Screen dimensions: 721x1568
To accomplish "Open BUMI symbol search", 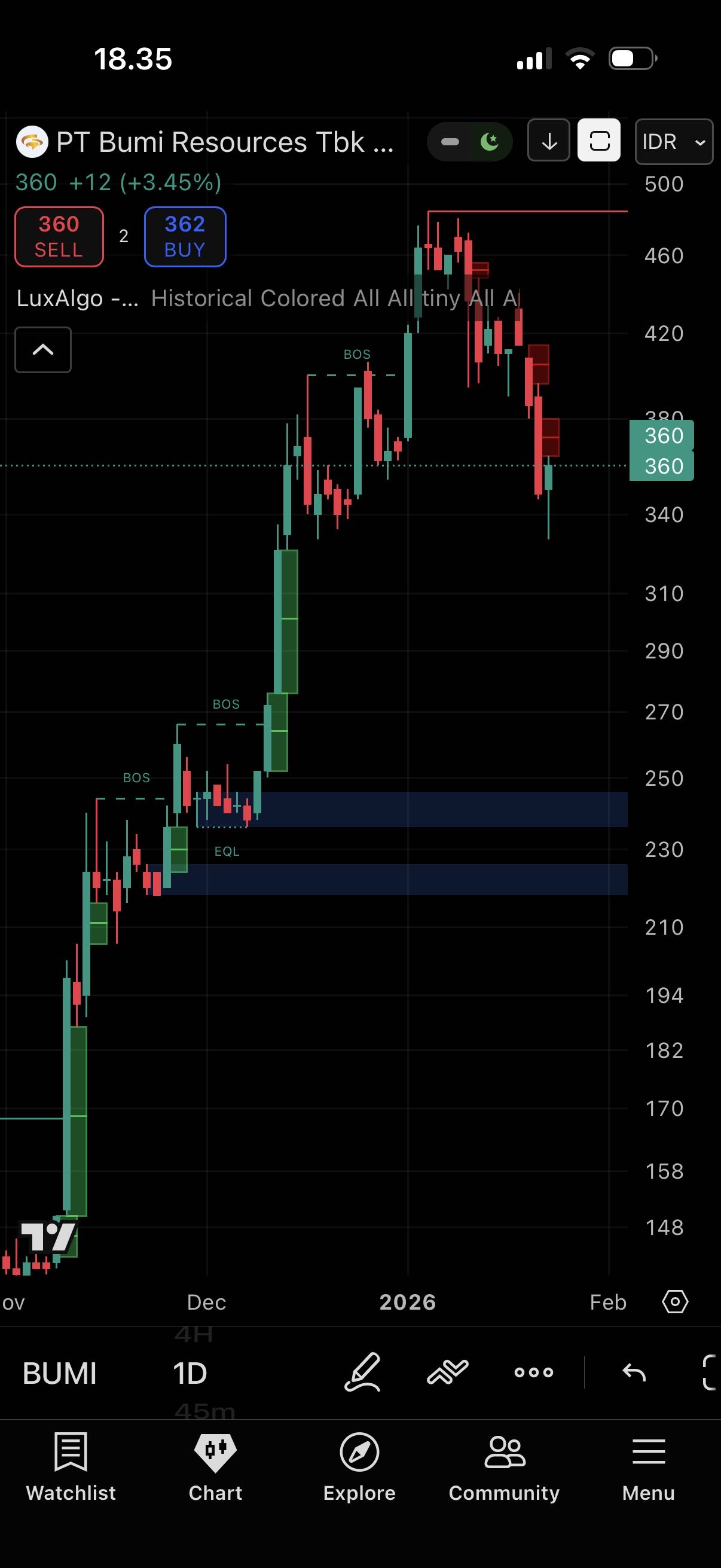I will (x=60, y=1374).
